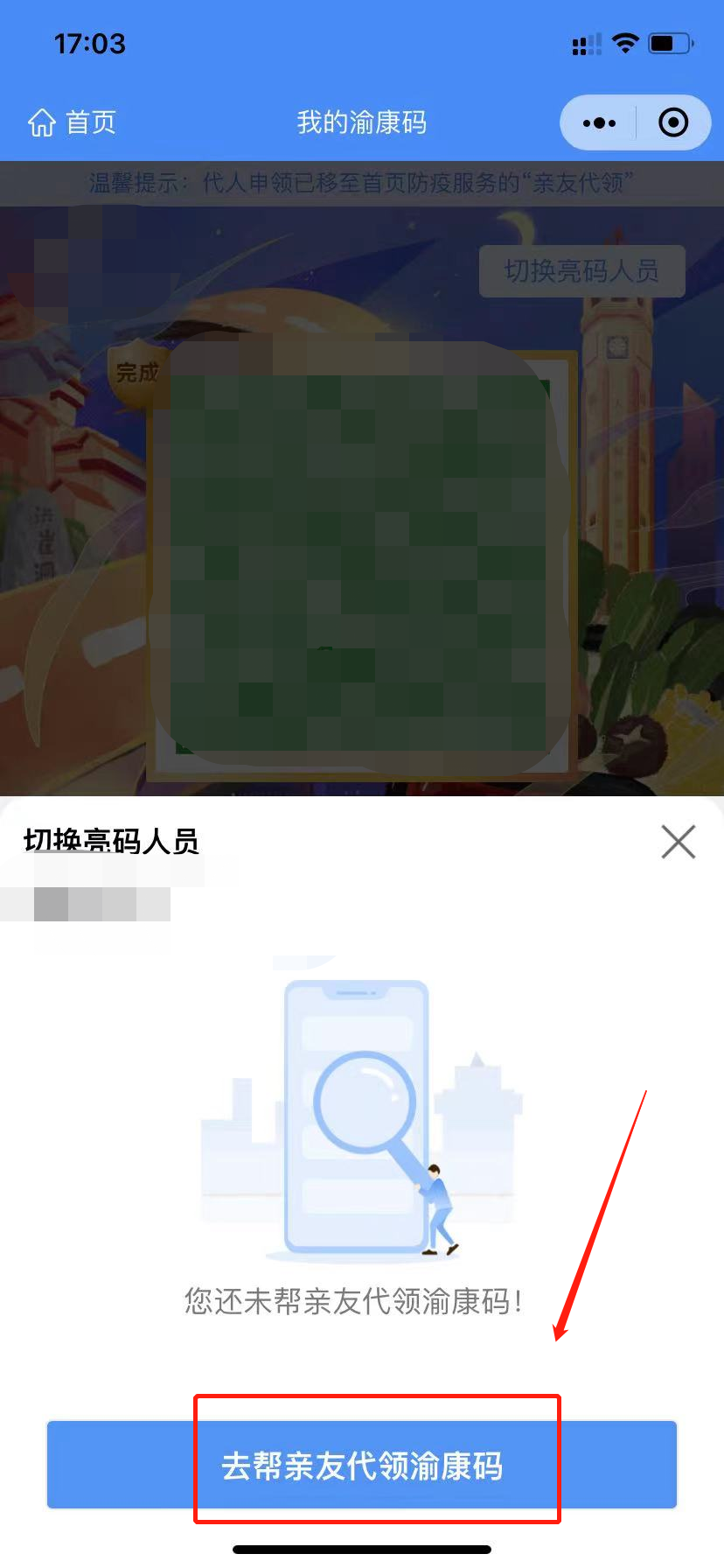Open the mini program three-dot menu
This screenshot has width=724, height=1568.
click(x=599, y=123)
